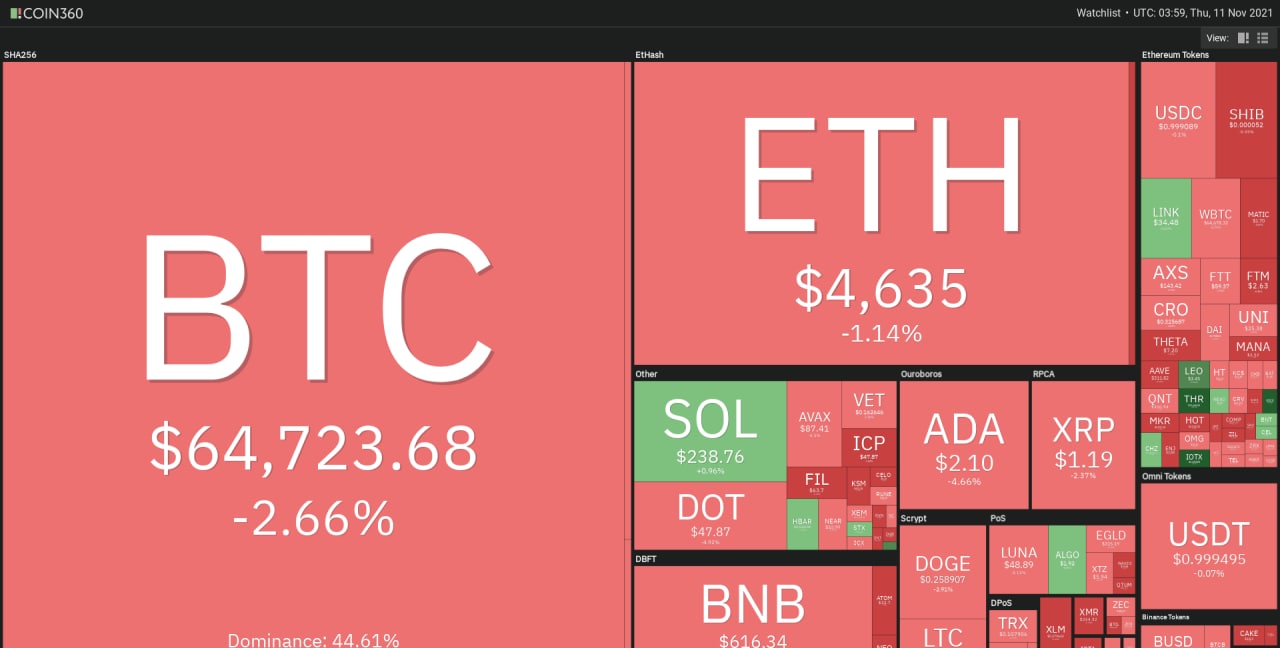1280x648 pixels.
Task: Switch to the heatmap grid view icon
Action: point(1243,38)
